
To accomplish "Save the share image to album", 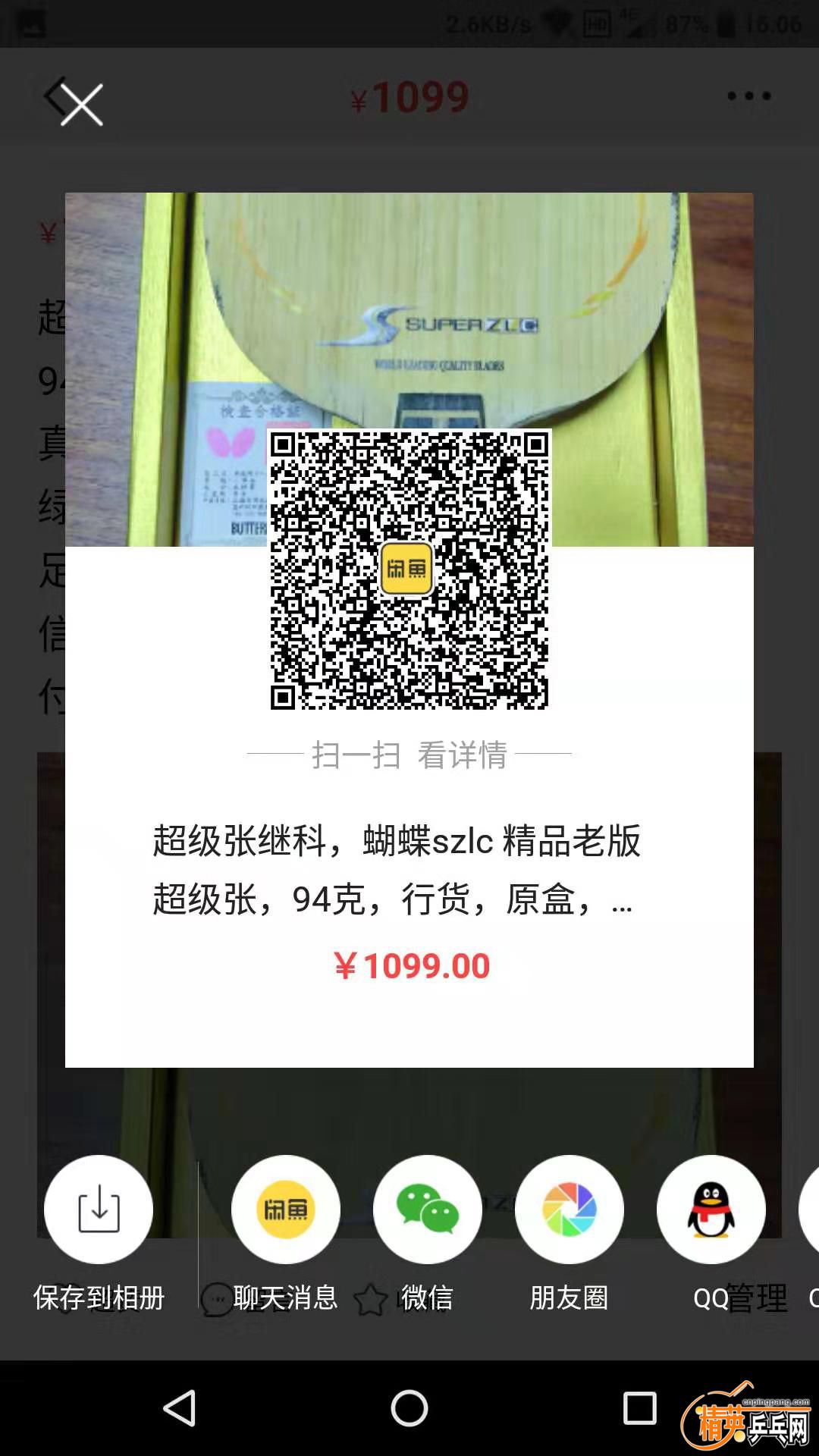I will [x=99, y=1210].
